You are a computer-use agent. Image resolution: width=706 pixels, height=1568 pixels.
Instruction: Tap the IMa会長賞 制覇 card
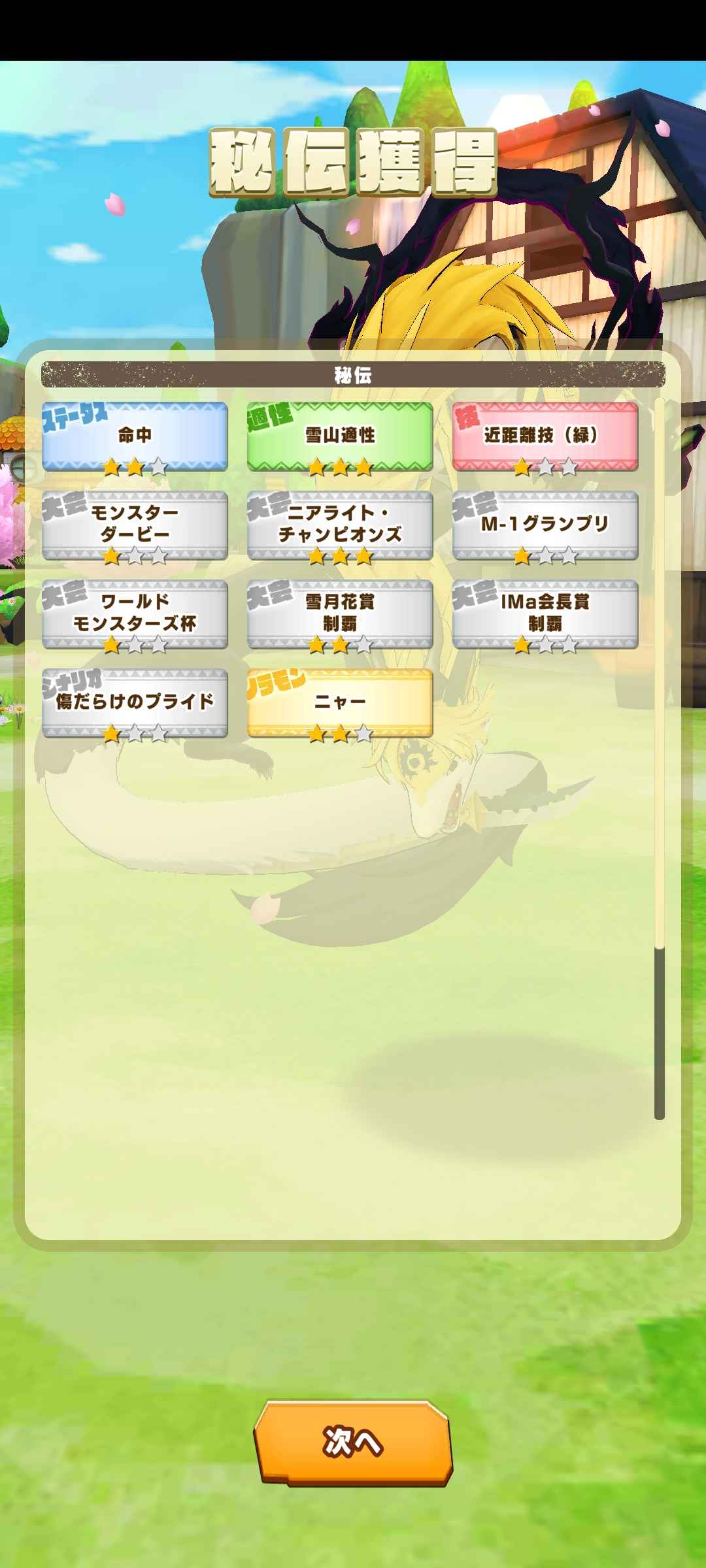click(545, 613)
